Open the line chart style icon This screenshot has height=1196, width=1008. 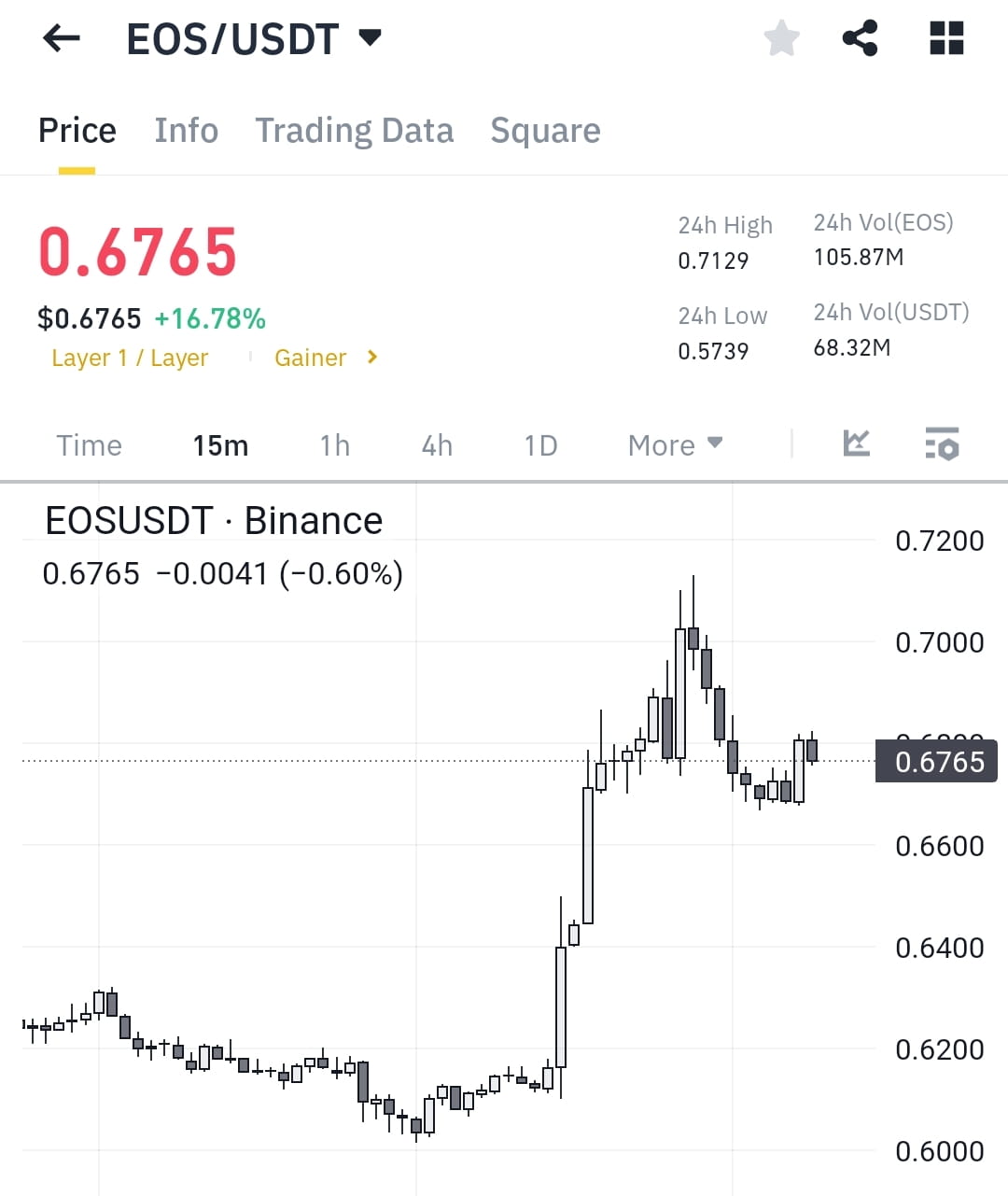click(x=855, y=444)
